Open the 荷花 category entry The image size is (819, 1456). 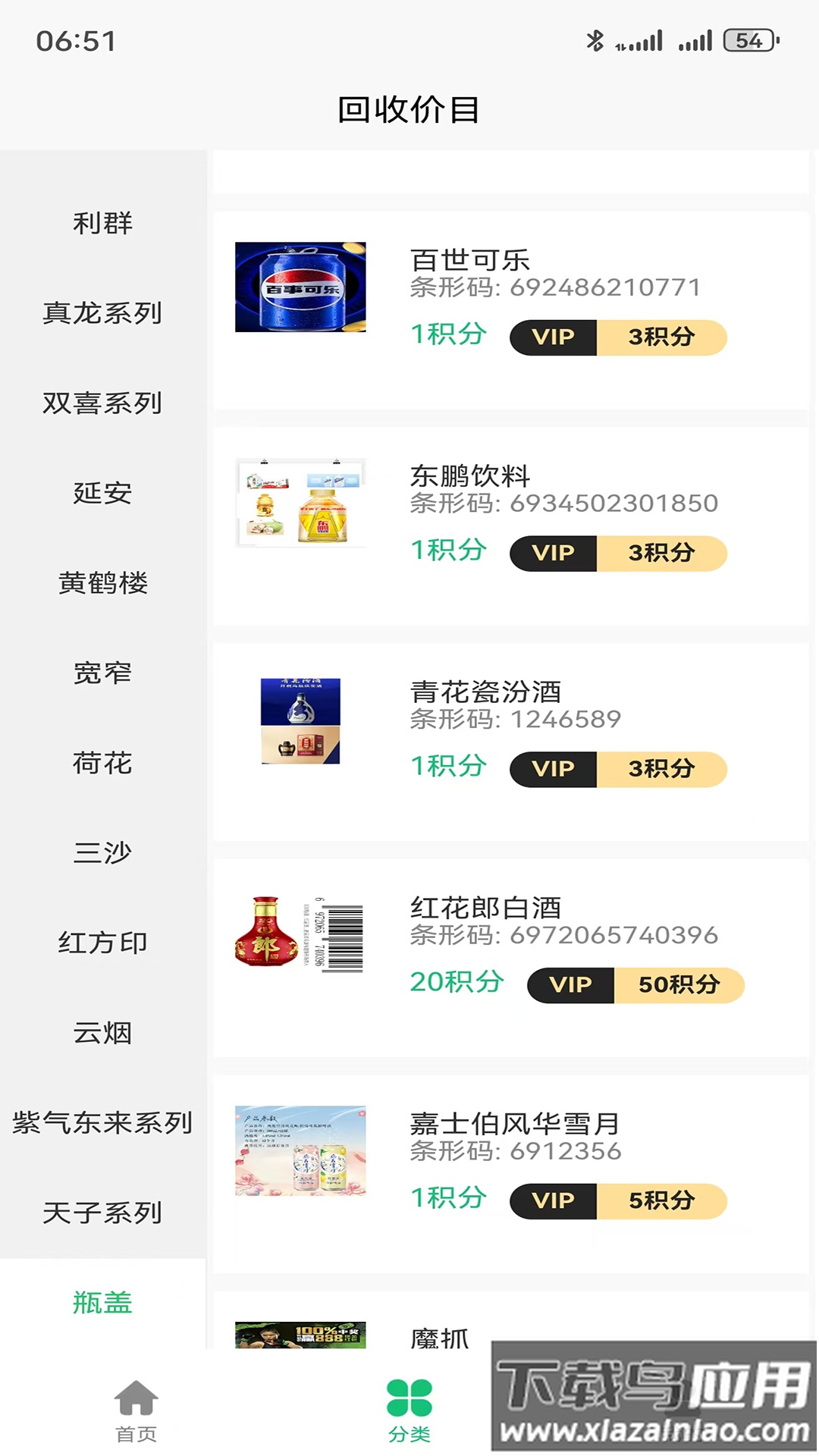click(102, 764)
